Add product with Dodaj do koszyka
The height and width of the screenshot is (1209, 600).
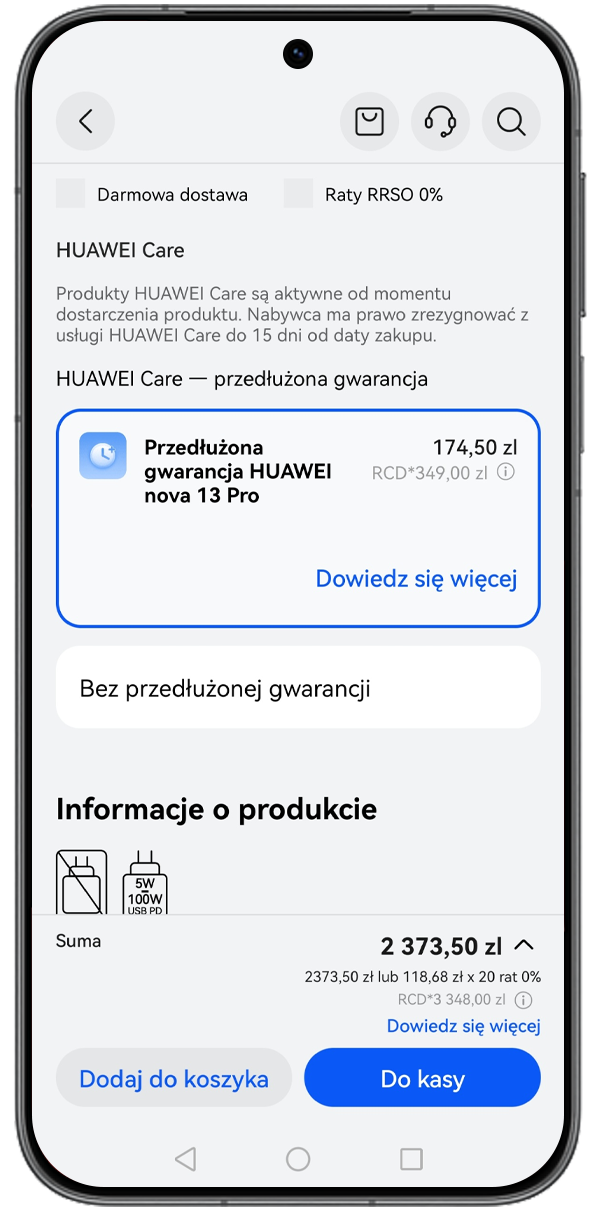tap(174, 1079)
